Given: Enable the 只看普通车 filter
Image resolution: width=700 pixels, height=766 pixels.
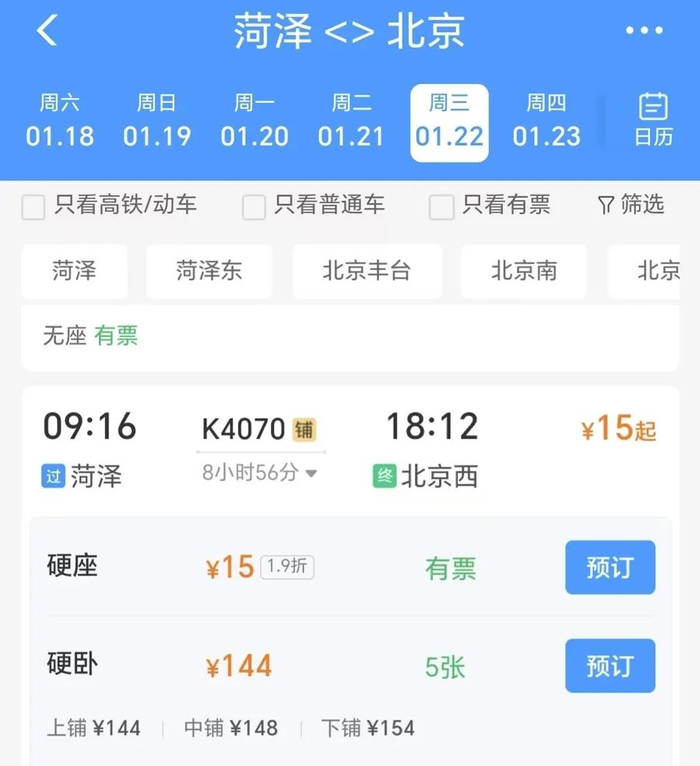Looking at the screenshot, I should (254, 207).
